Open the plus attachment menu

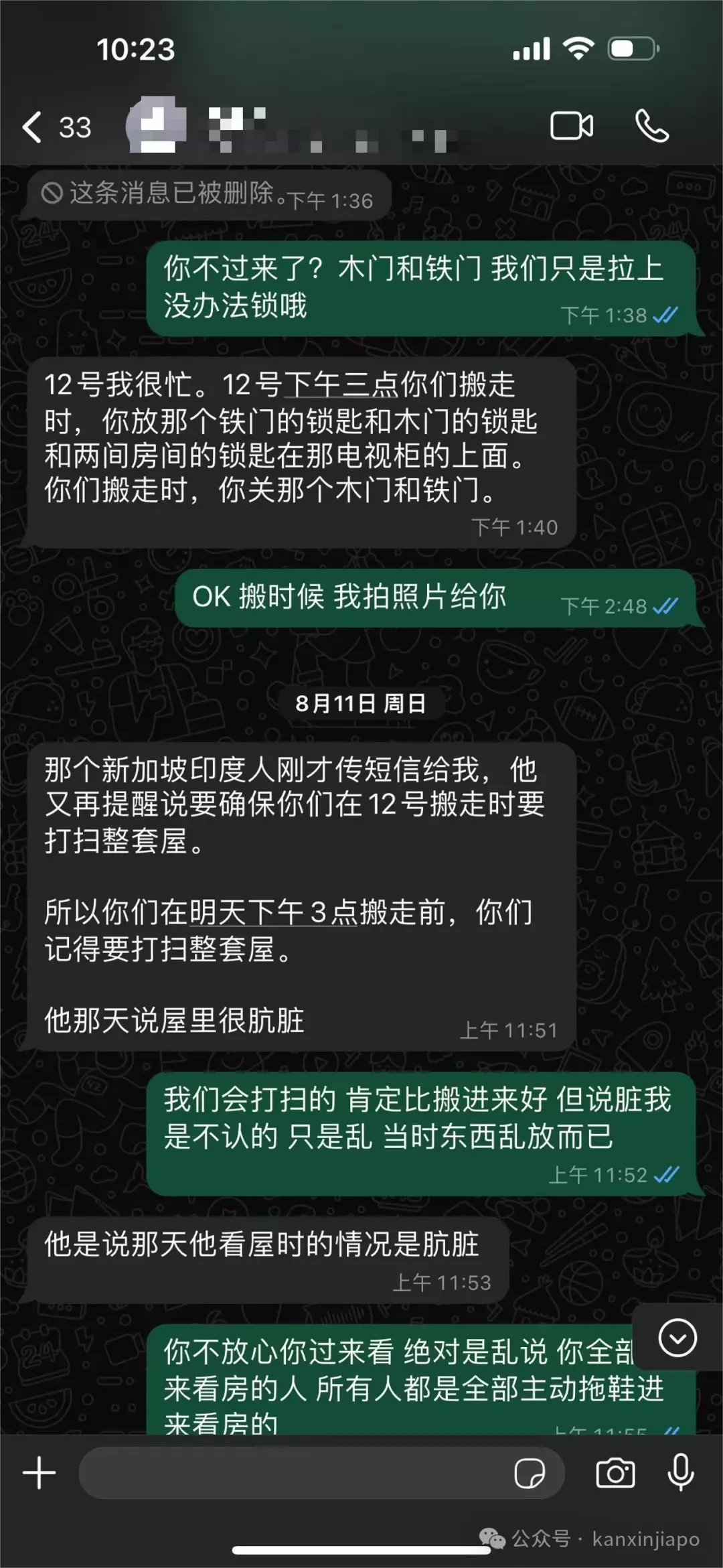tap(39, 1473)
